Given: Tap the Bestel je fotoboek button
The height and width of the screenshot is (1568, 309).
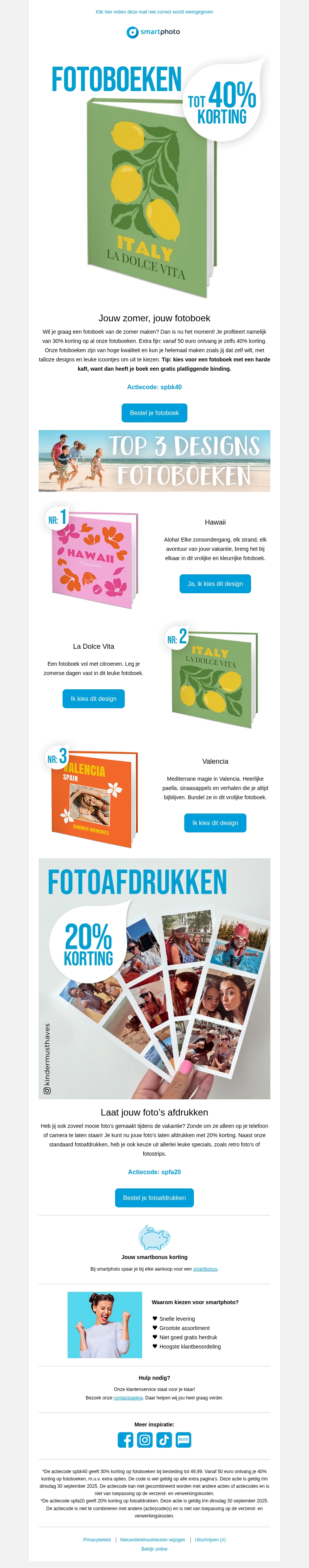Looking at the screenshot, I should tap(154, 413).
